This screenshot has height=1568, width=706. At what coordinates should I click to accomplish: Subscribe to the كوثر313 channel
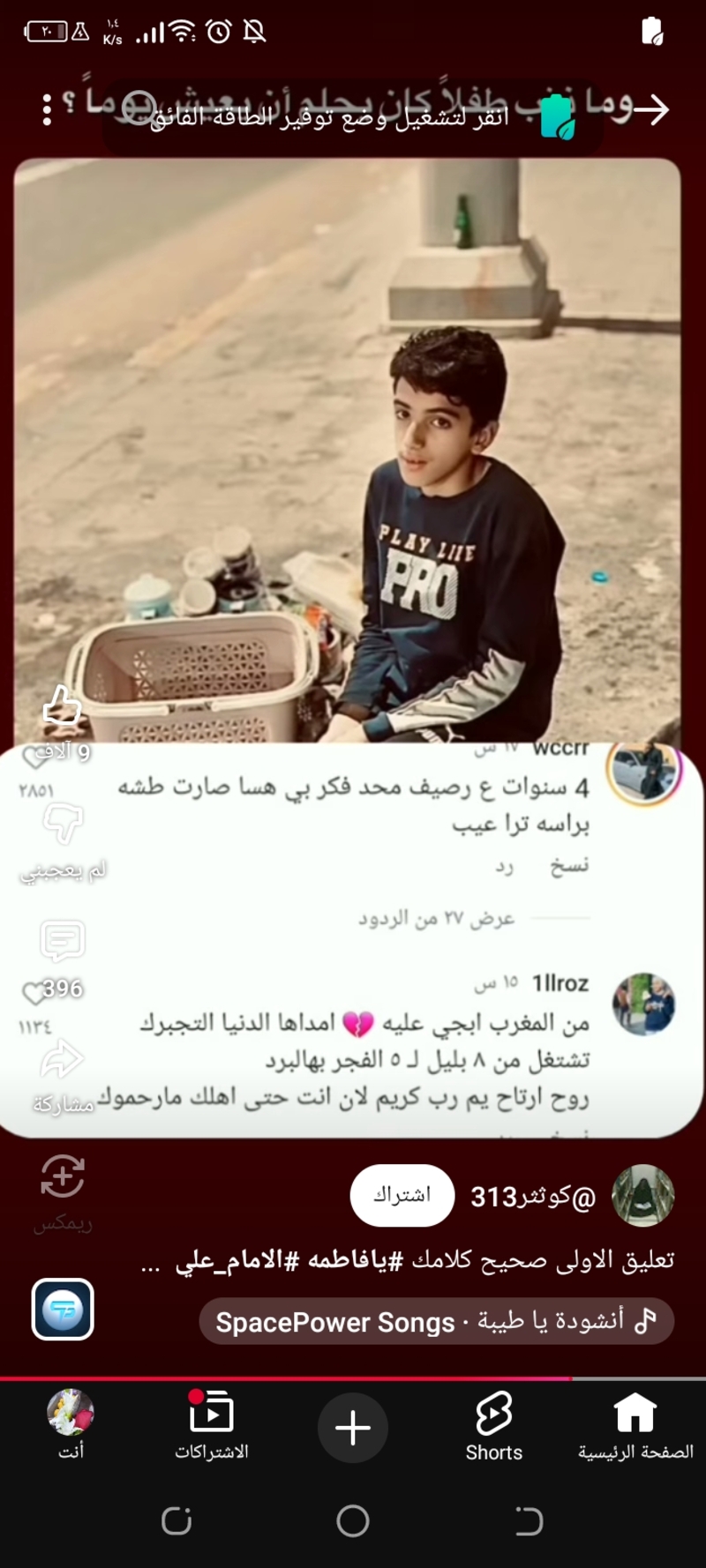point(402,1196)
